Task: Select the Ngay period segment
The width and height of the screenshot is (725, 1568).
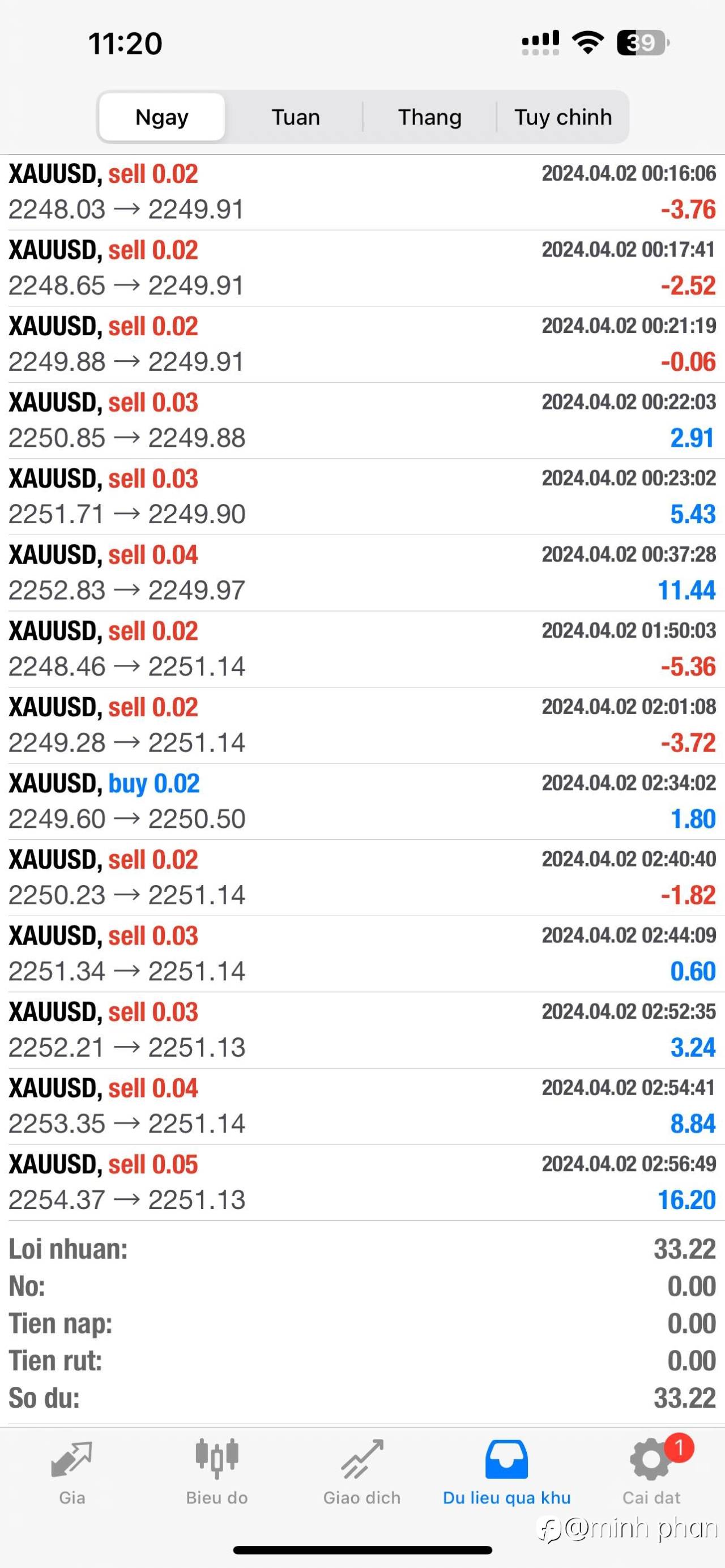Action: [162, 117]
